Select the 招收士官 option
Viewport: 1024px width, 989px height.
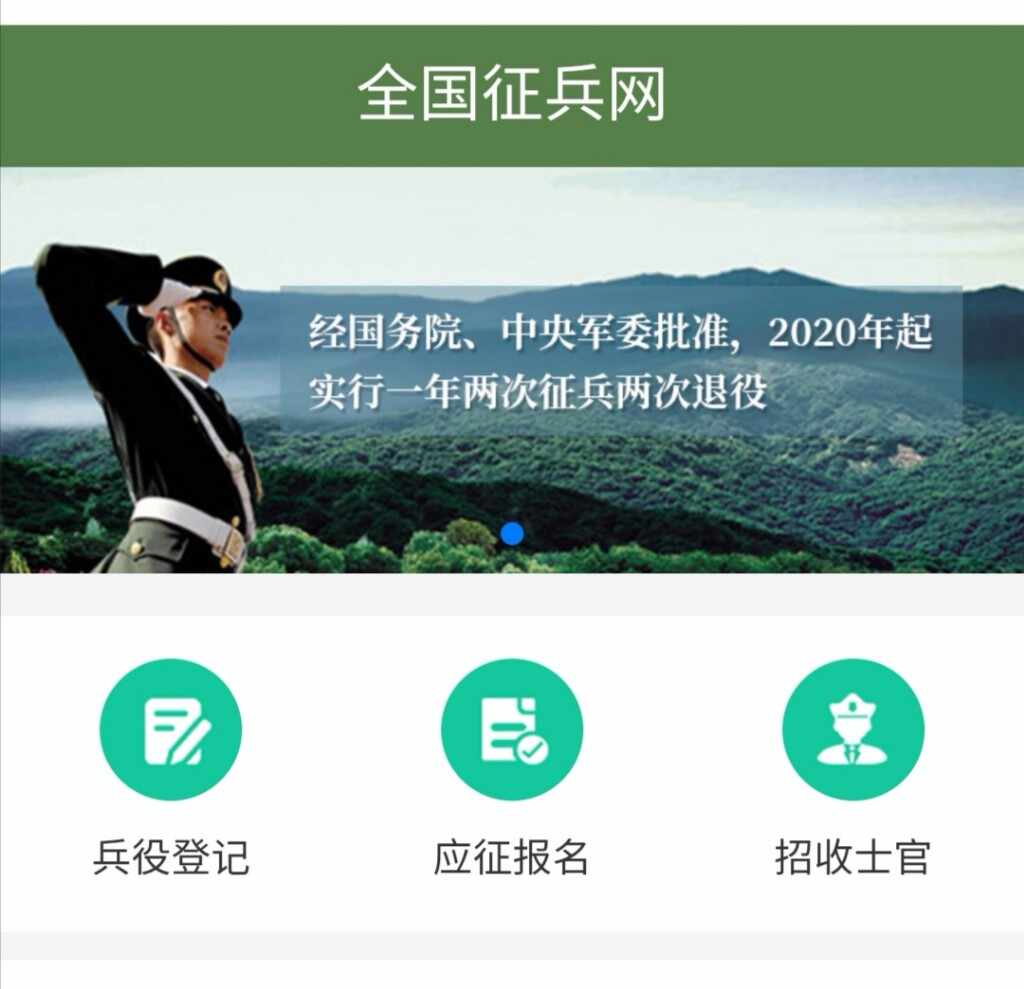click(852, 730)
